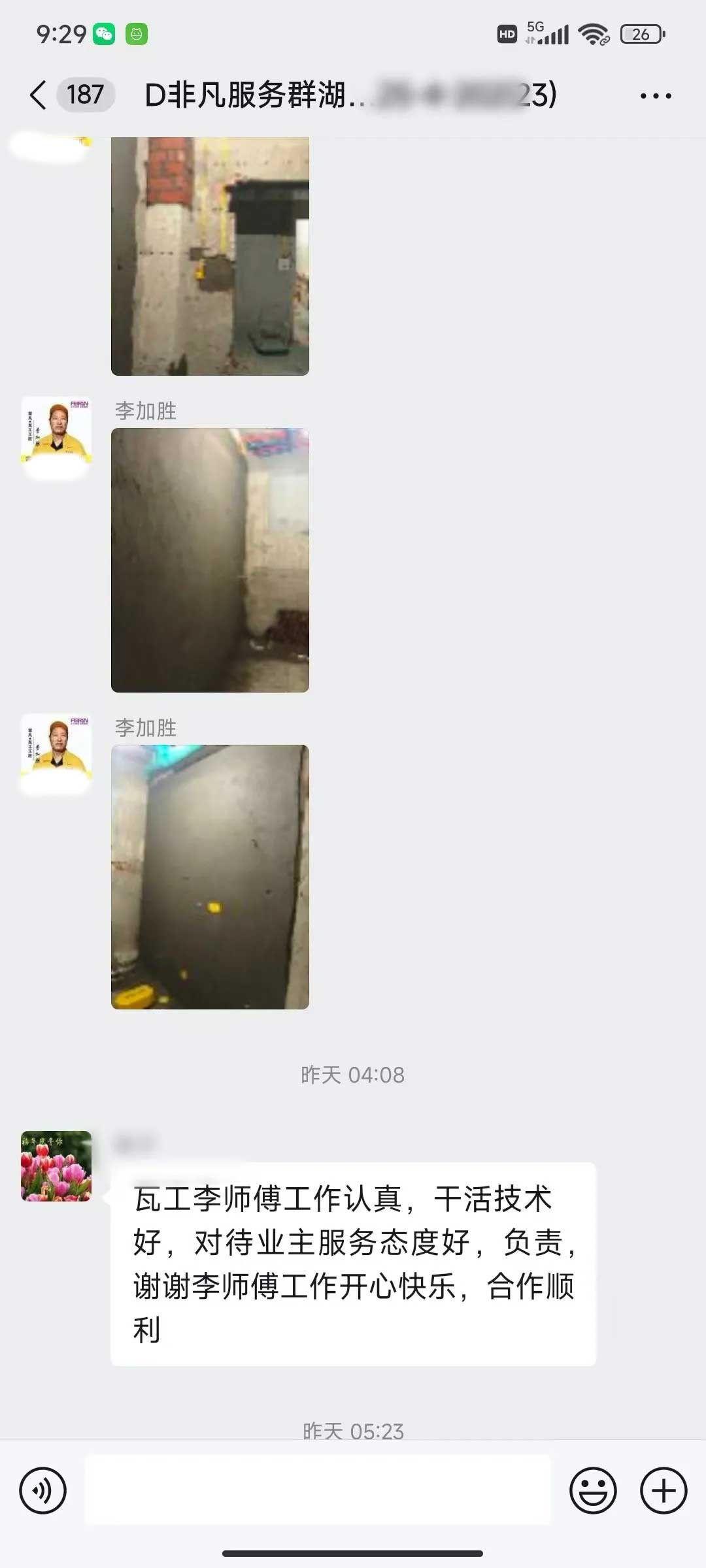Go back to the chat list
This screenshot has width=706, height=1568.
39,95
